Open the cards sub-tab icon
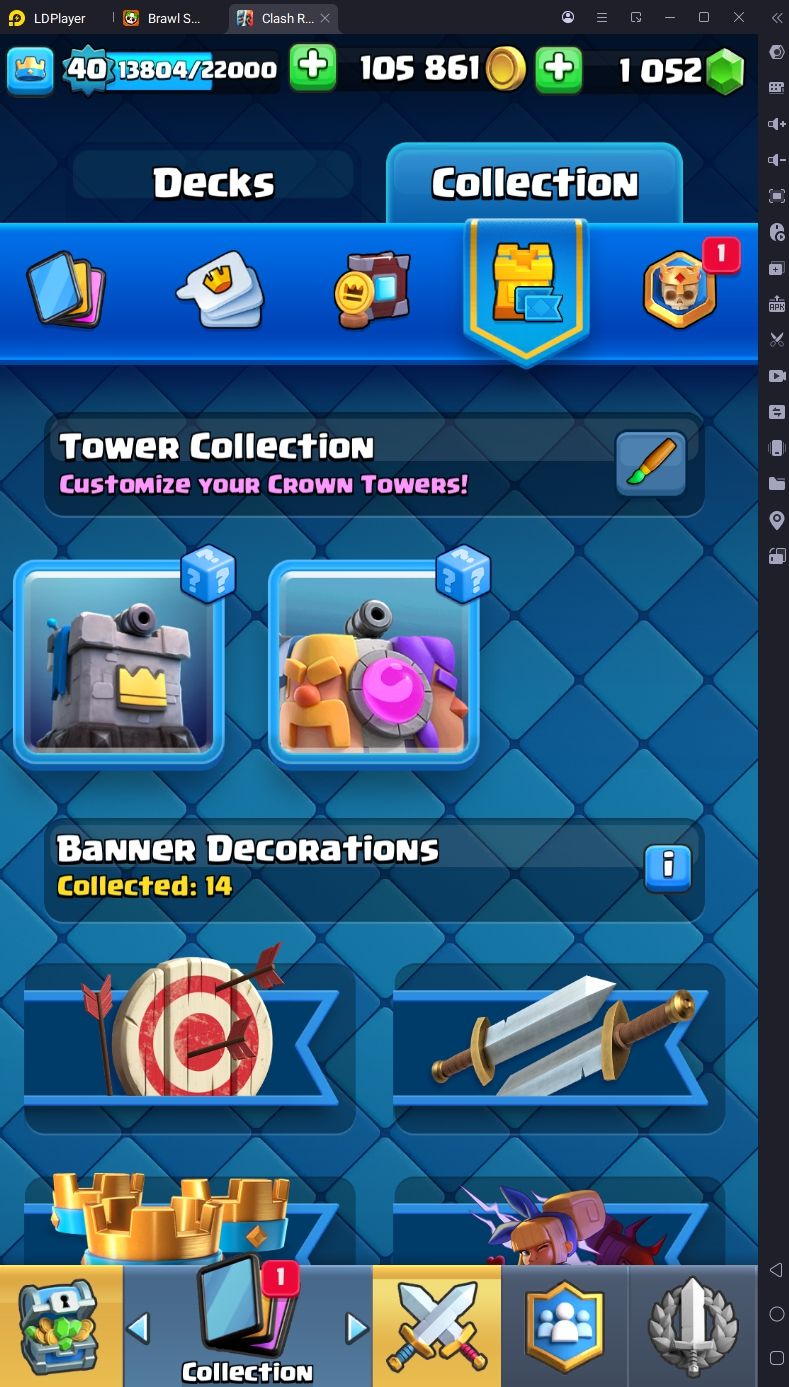Viewport: 789px width, 1387px height. [67, 290]
